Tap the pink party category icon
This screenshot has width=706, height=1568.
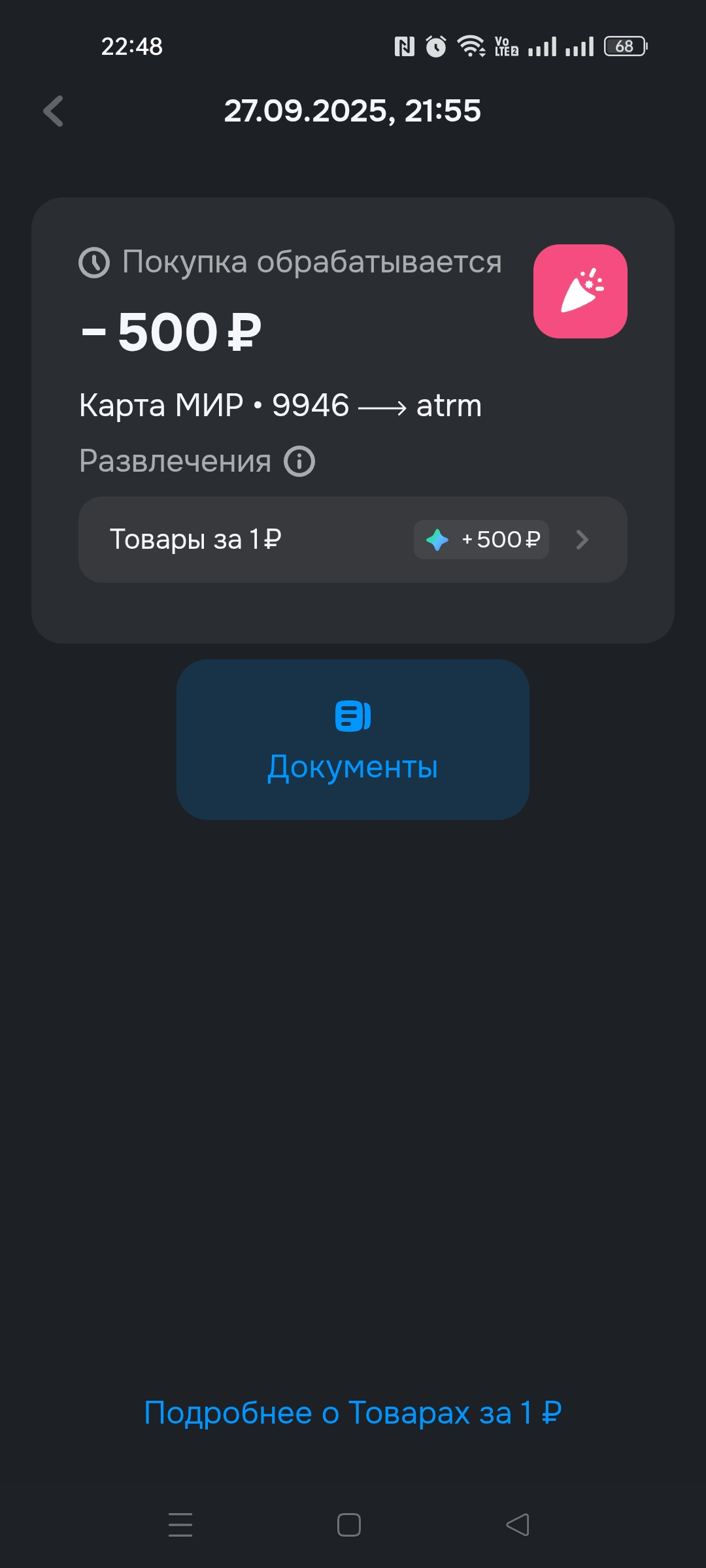click(580, 291)
